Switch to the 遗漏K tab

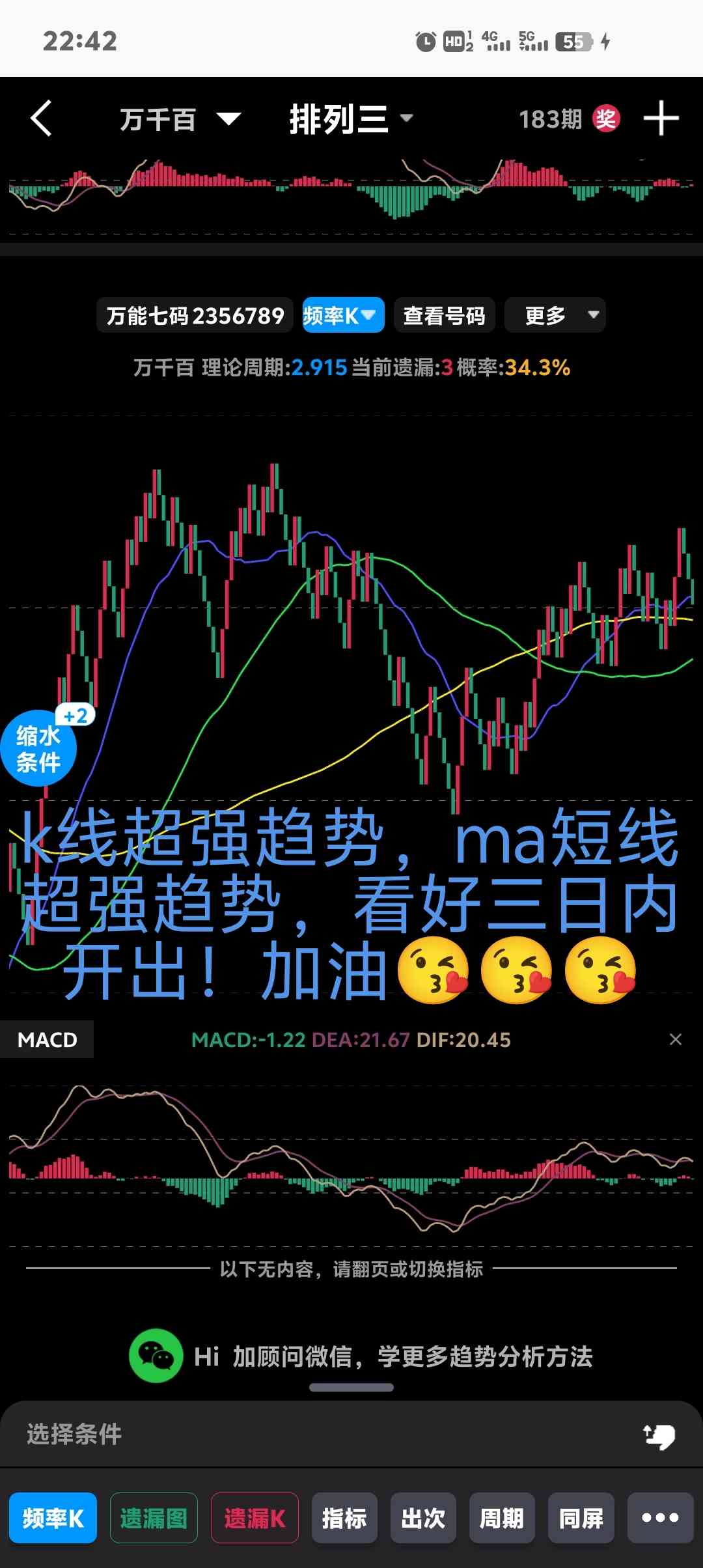pyautogui.click(x=255, y=1519)
